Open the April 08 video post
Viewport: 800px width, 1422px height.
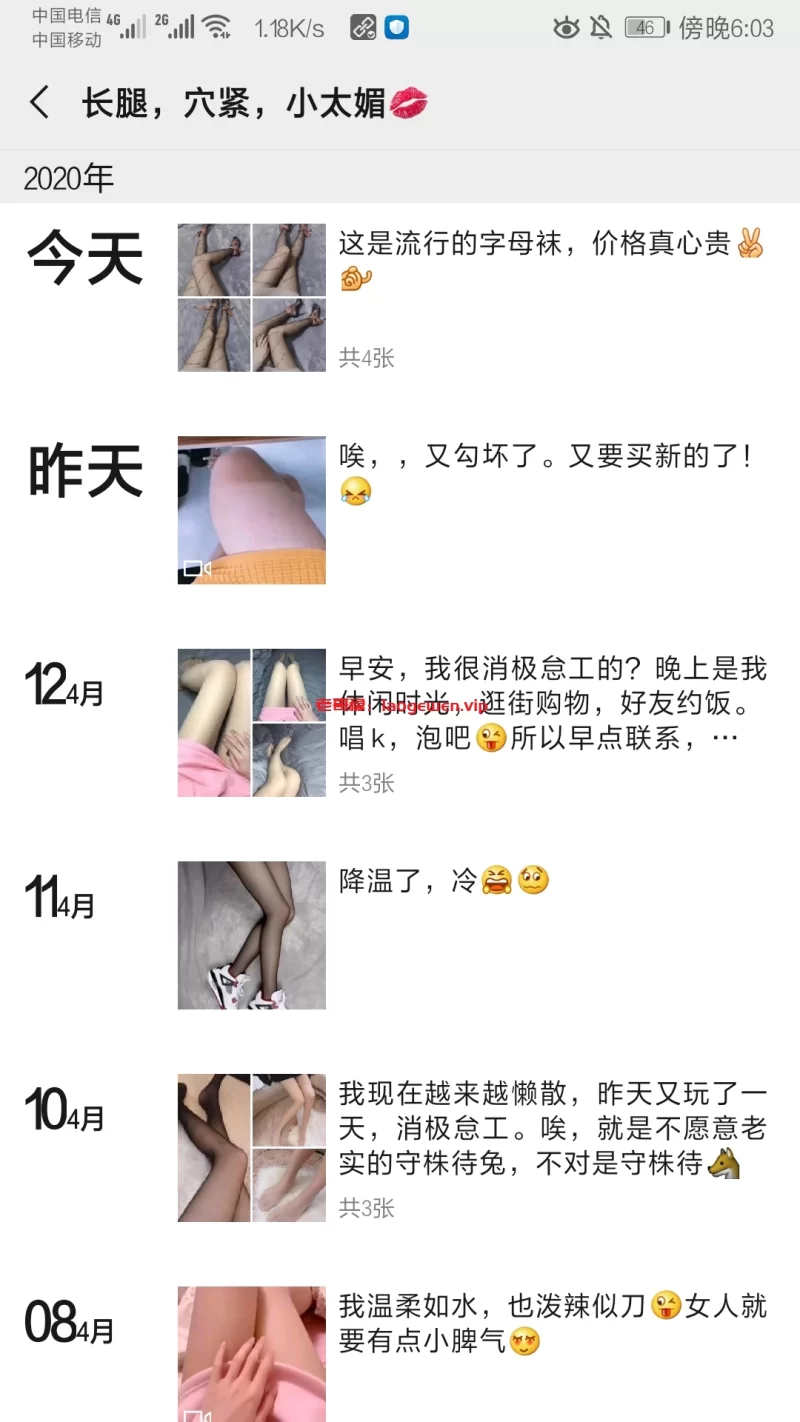[252, 1352]
